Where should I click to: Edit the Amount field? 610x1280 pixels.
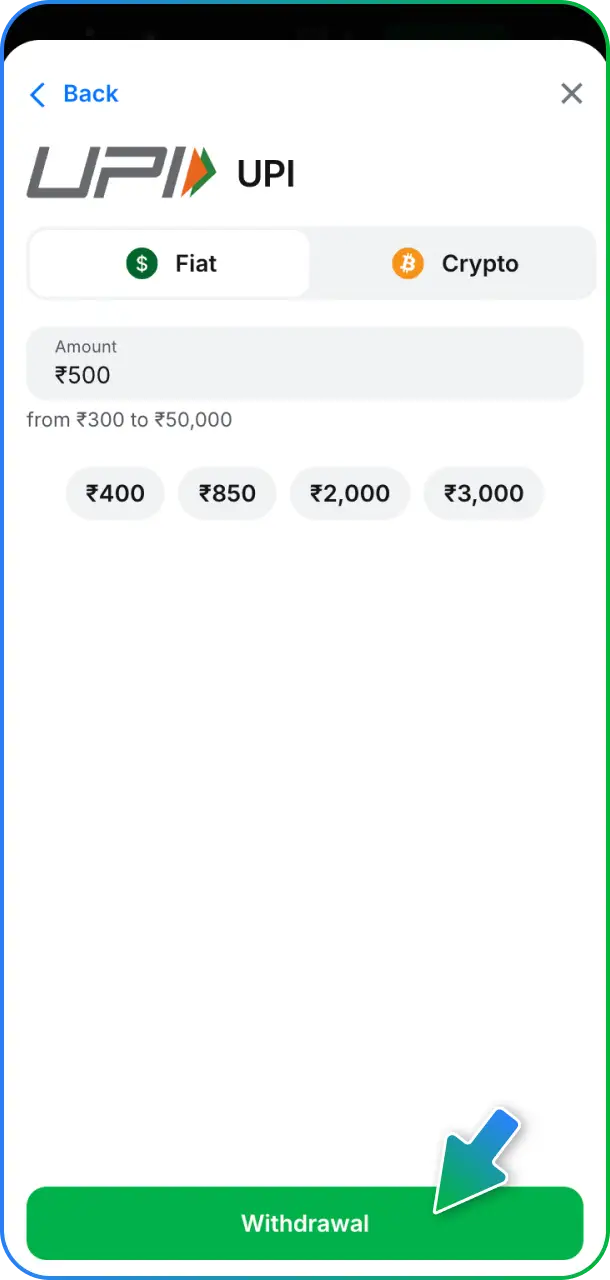coord(305,363)
